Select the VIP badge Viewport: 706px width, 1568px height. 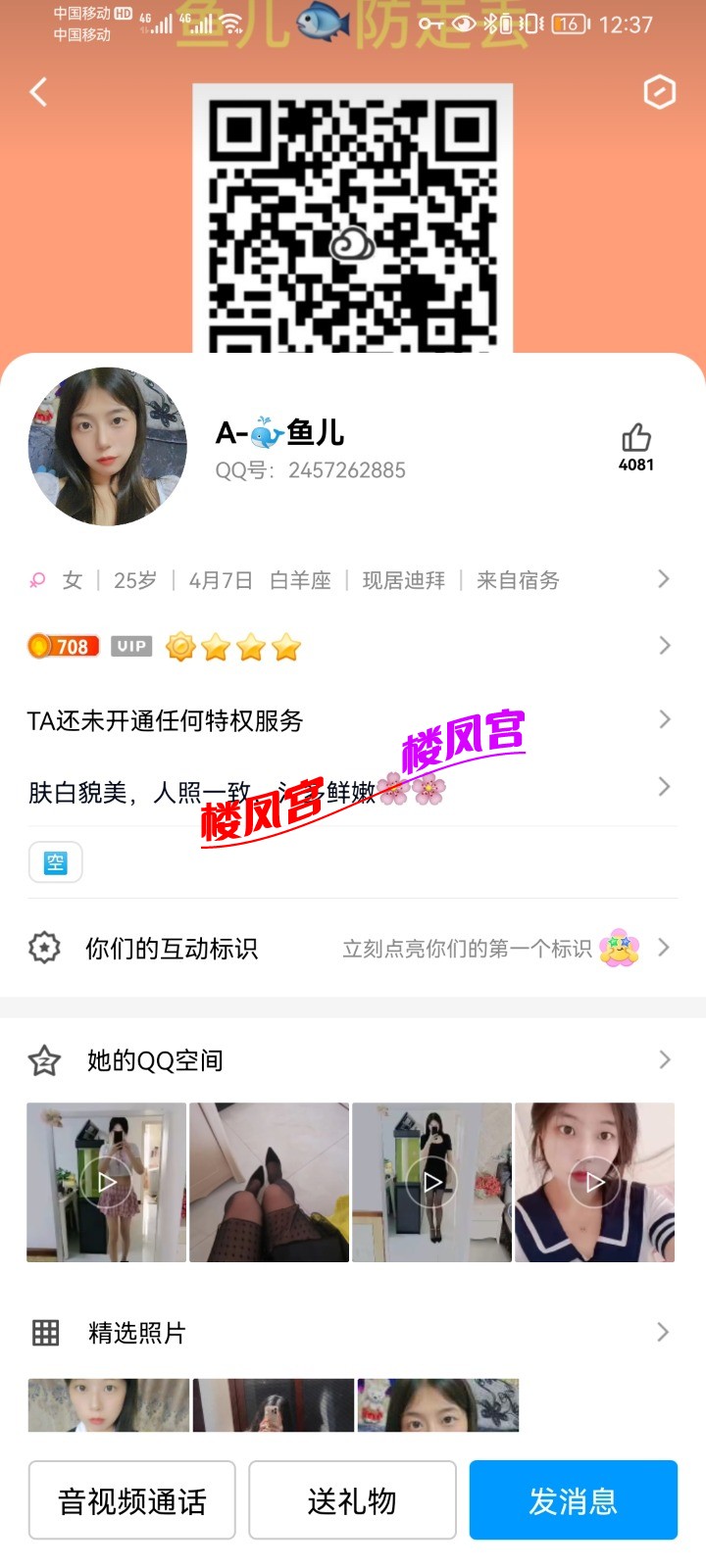point(130,646)
